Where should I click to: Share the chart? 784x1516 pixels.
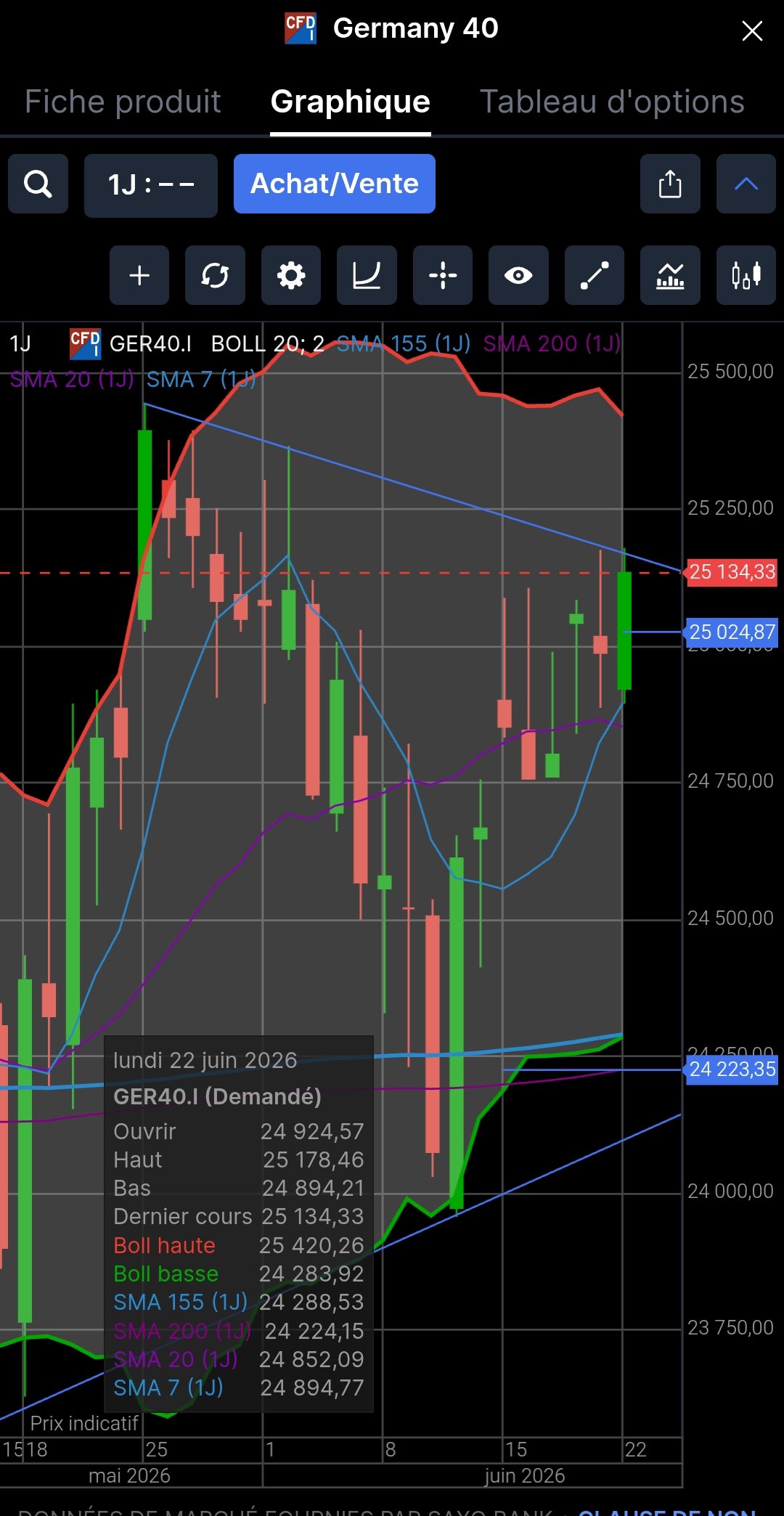click(x=670, y=184)
